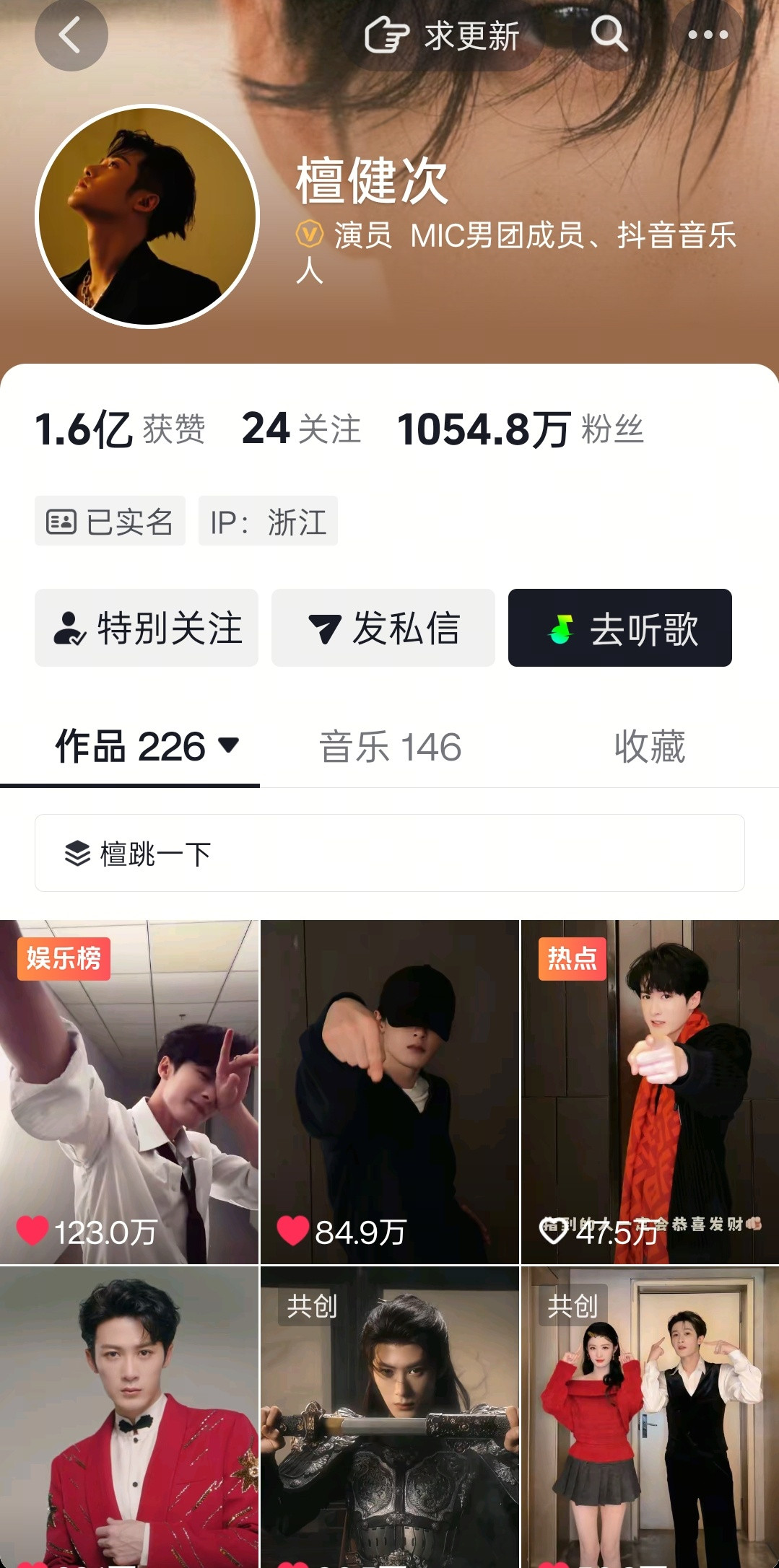This screenshot has width=779, height=1568.
Task: Toggle like on the 84.9万 video
Action: coord(294,1229)
